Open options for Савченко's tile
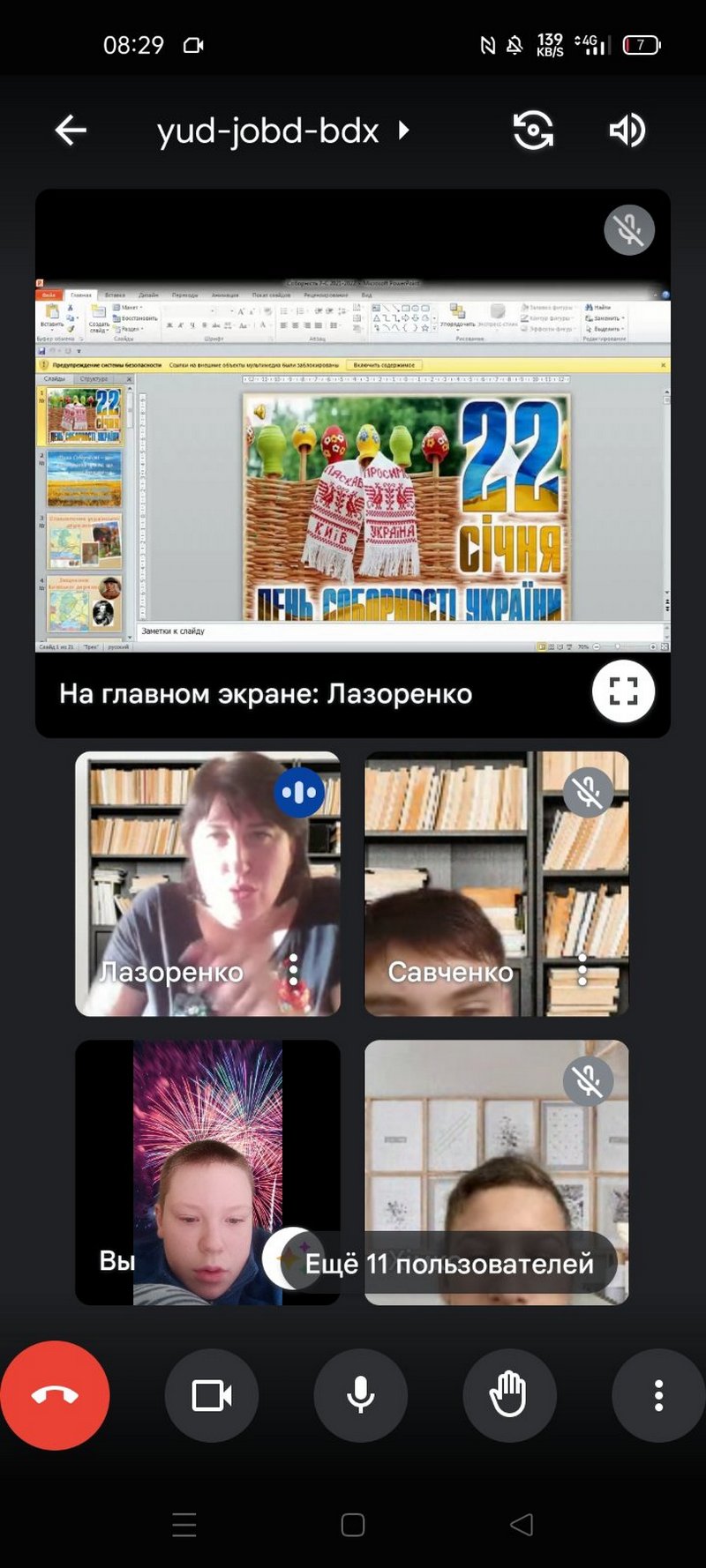 [582, 970]
